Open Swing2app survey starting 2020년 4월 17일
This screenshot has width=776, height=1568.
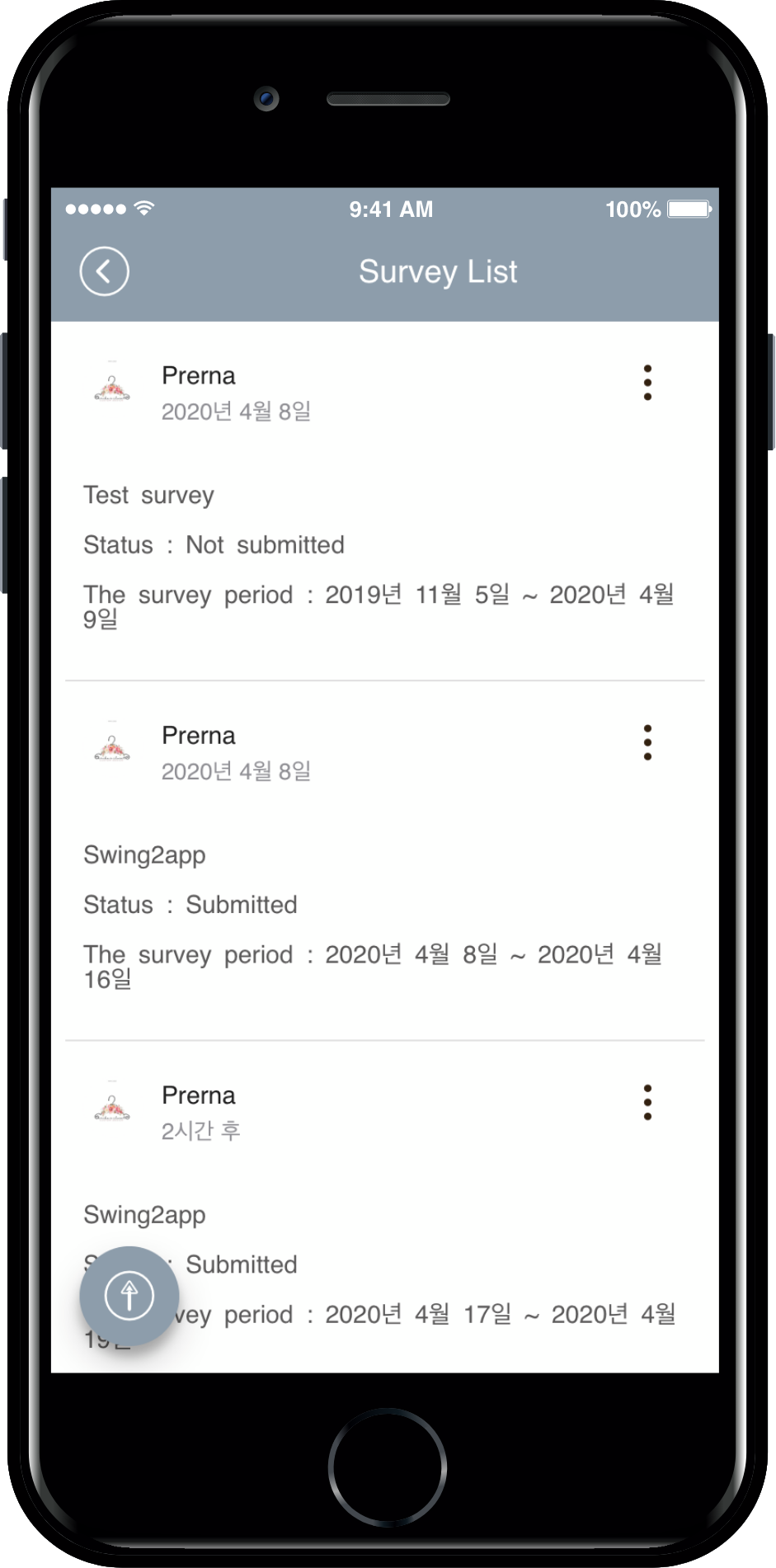[144, 1215]
